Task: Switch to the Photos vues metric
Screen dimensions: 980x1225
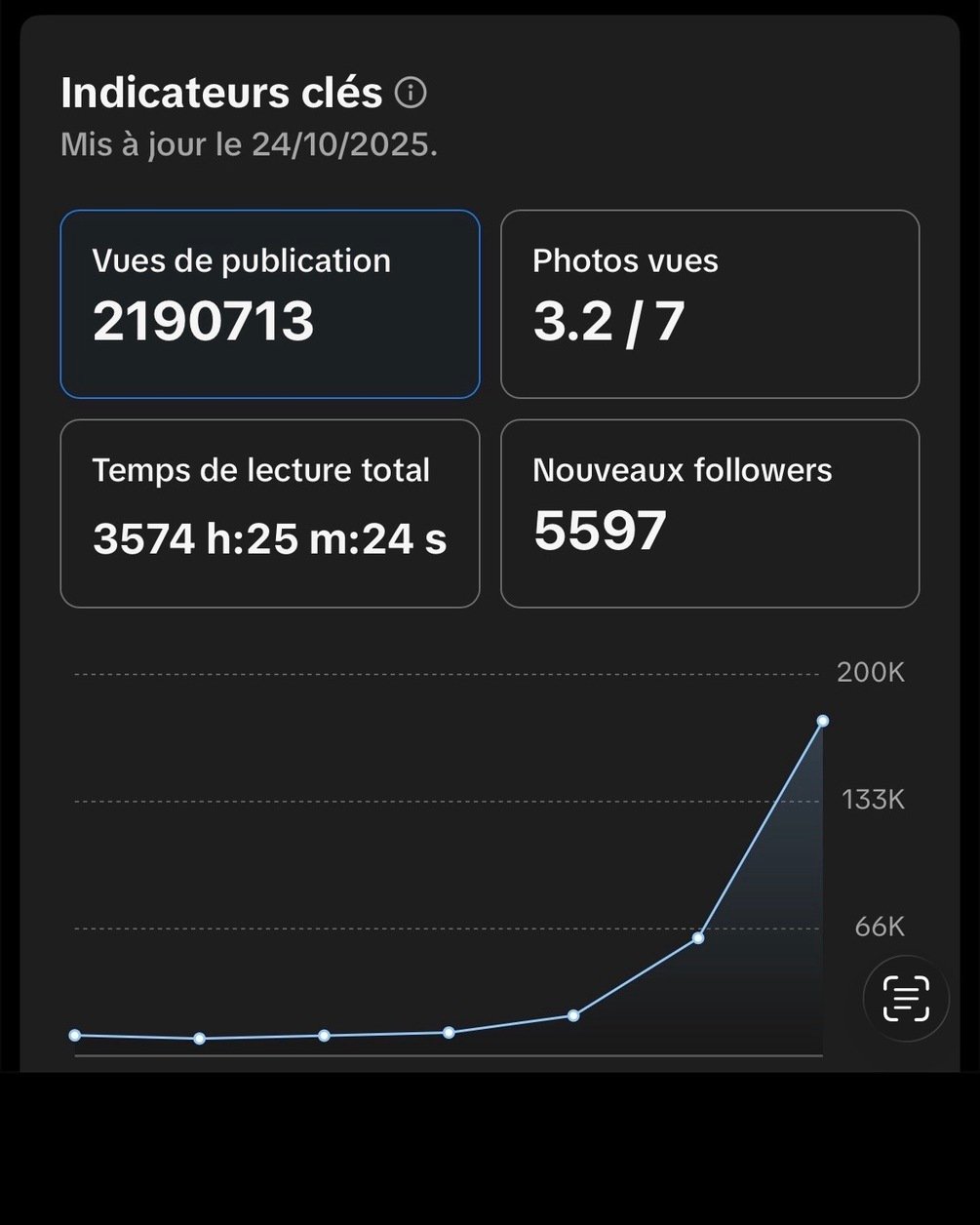Action: tap(710, 303)
